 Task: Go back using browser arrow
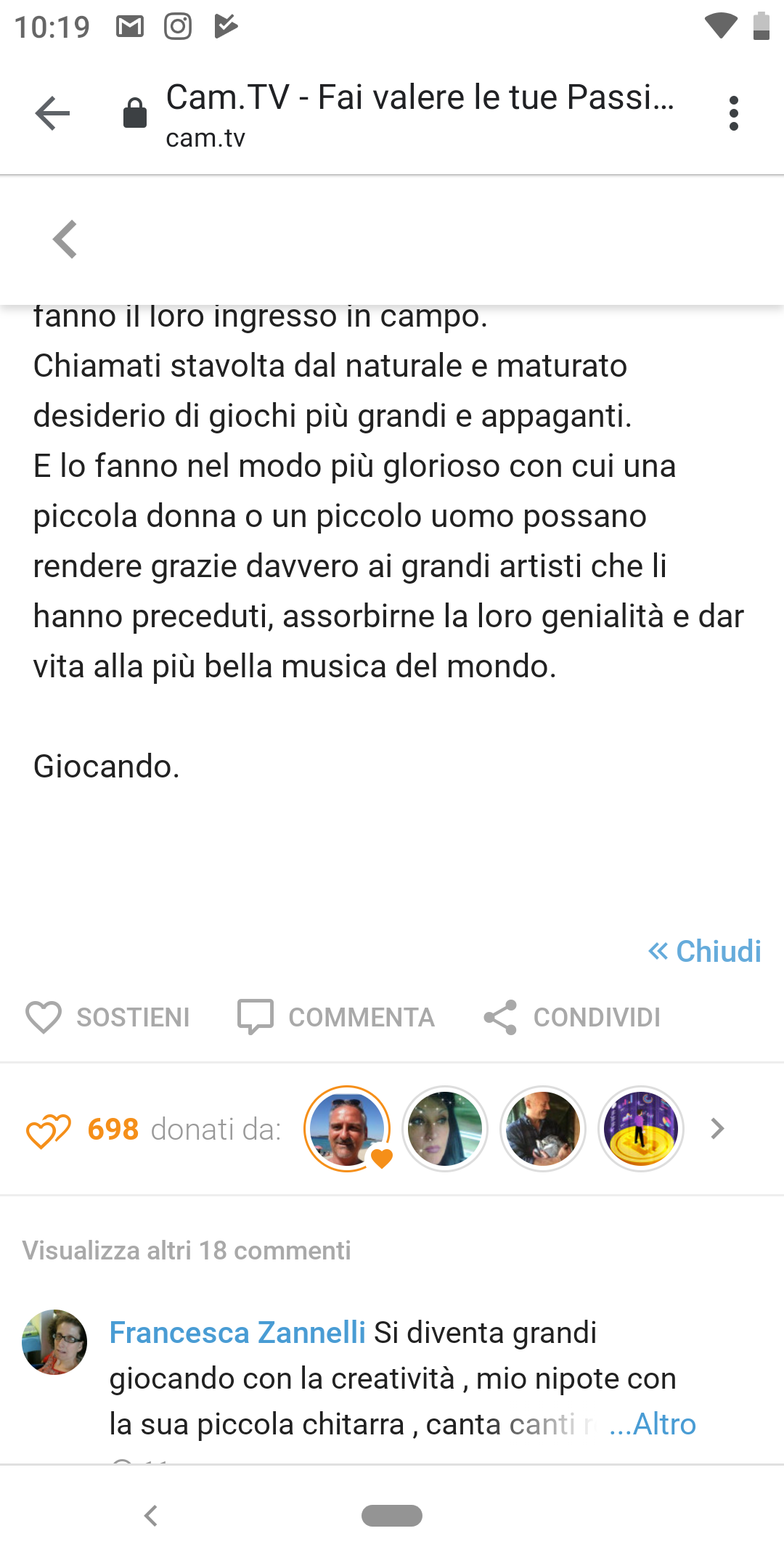[52, 113]
